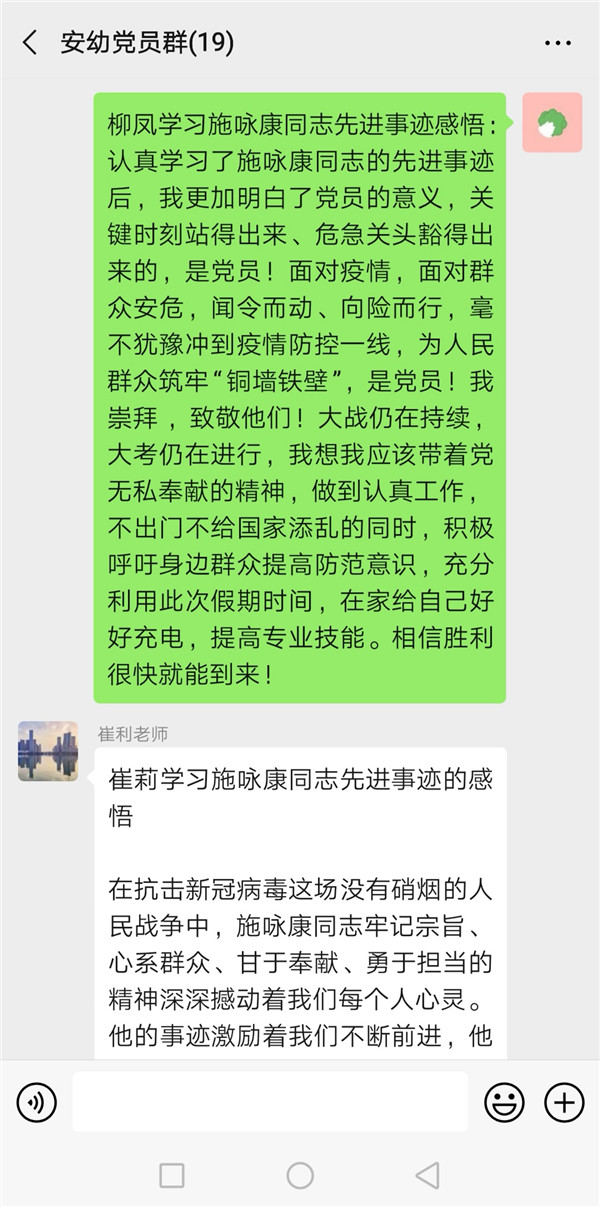Tap the system home button

click(300, 1175)
